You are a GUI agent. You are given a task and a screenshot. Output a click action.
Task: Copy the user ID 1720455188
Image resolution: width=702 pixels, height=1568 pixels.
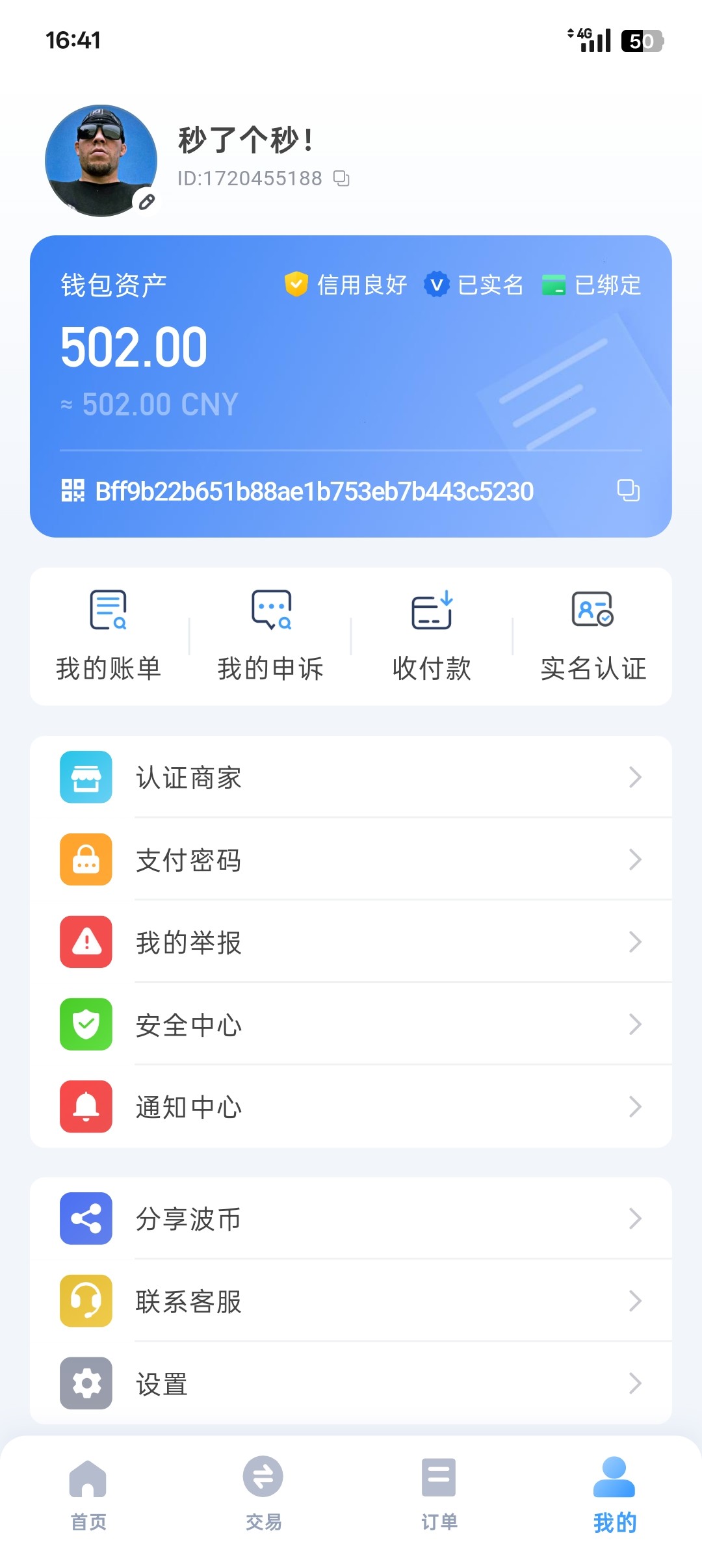[341, 178]
